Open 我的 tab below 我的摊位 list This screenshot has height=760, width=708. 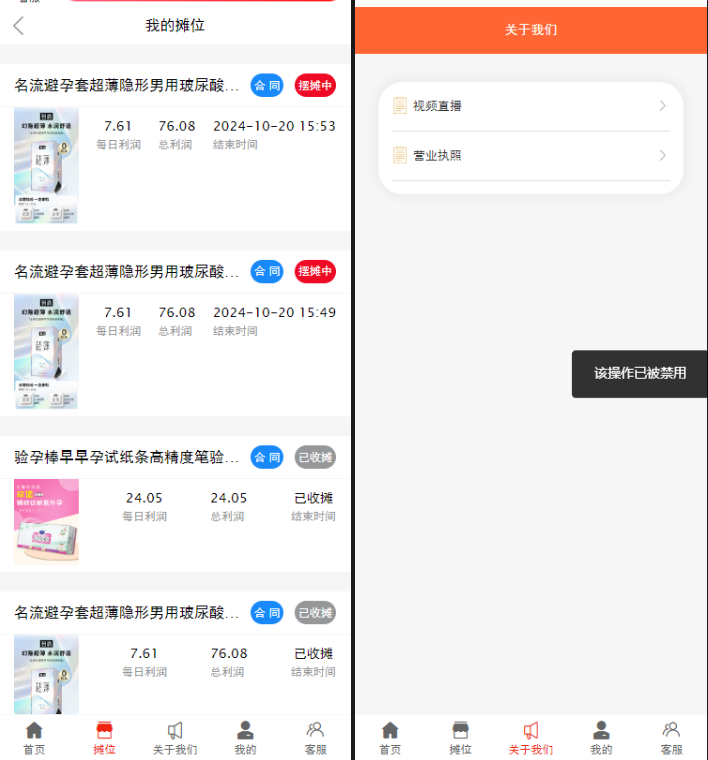245,738
